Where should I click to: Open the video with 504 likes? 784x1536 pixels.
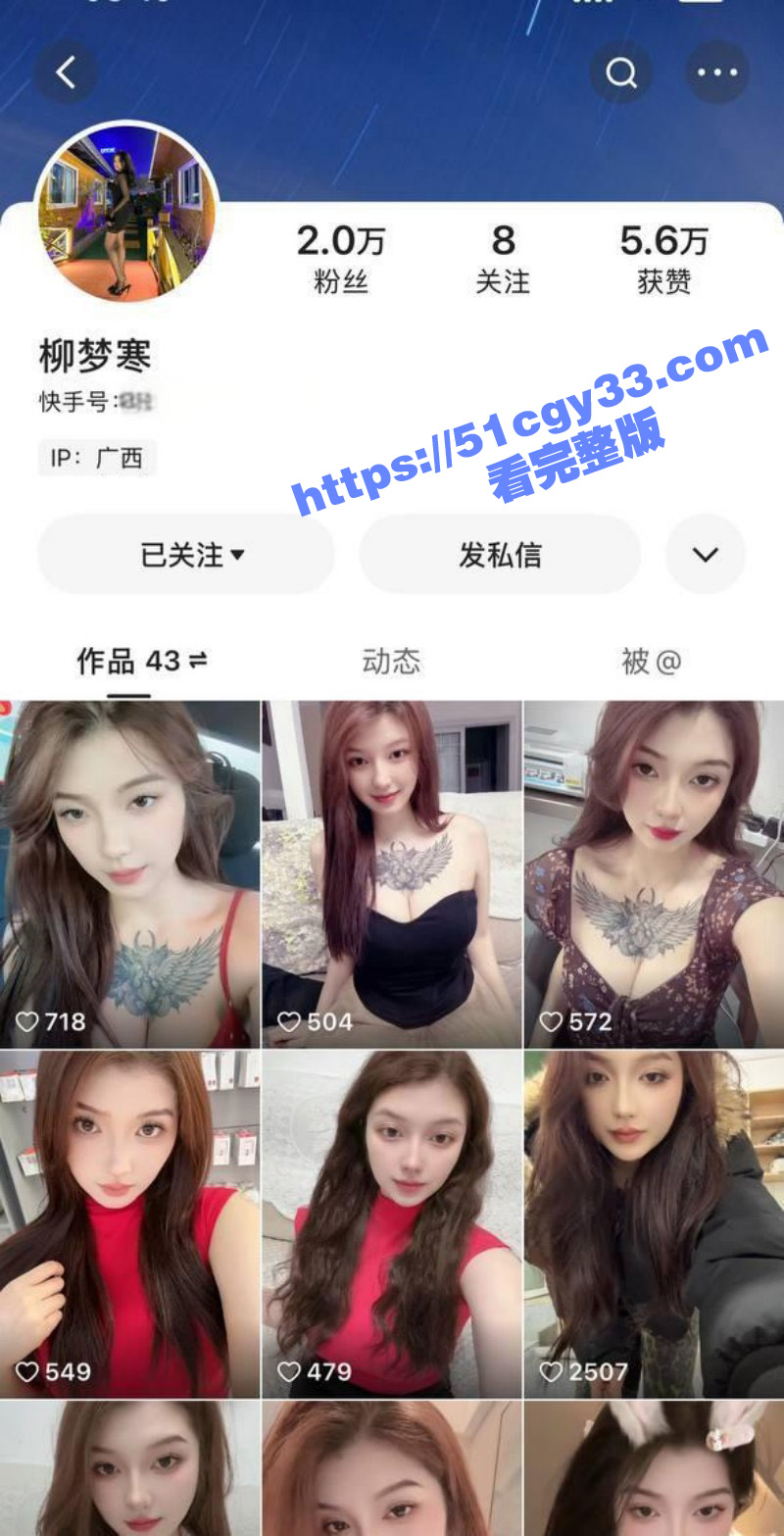click(x=391, y=872)
